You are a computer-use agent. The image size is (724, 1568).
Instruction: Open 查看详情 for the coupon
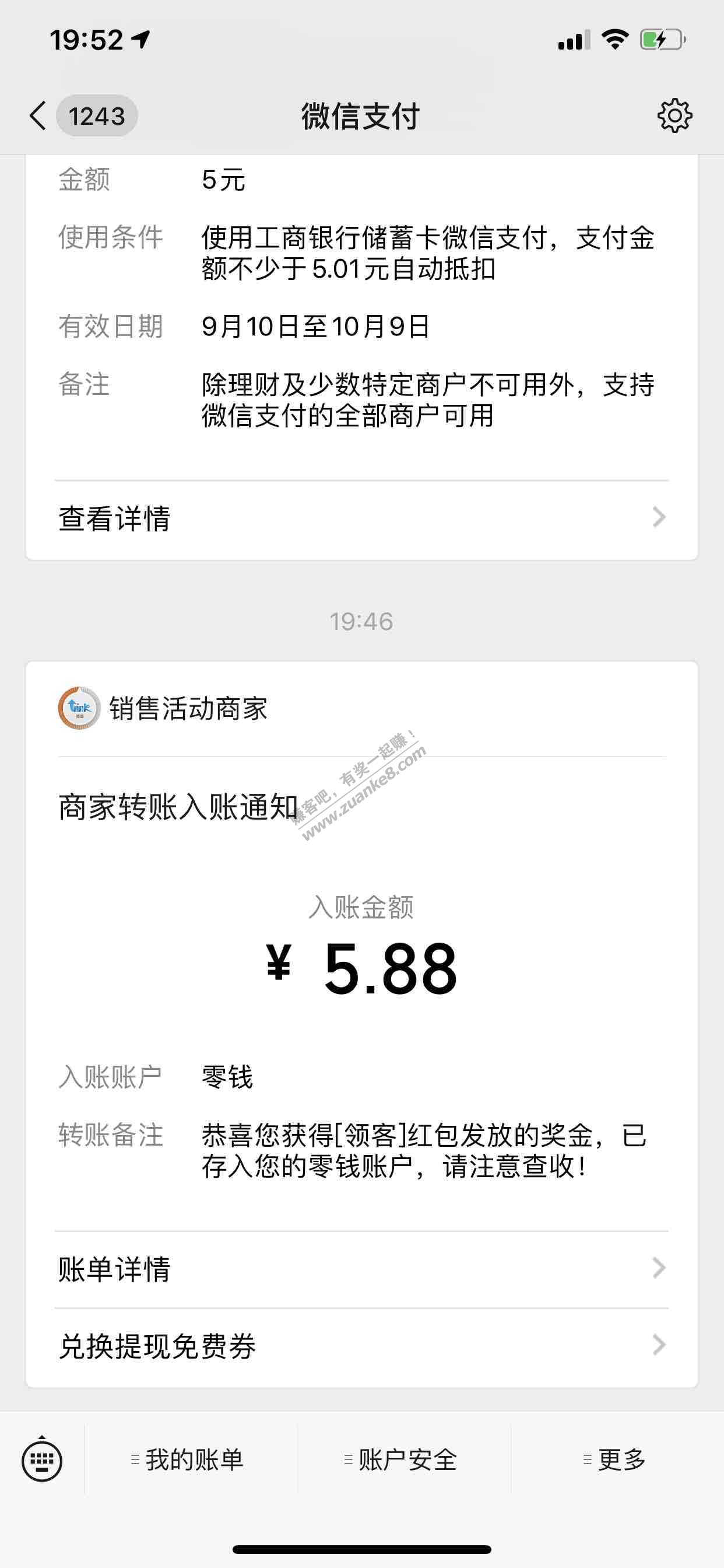(361, 518)
